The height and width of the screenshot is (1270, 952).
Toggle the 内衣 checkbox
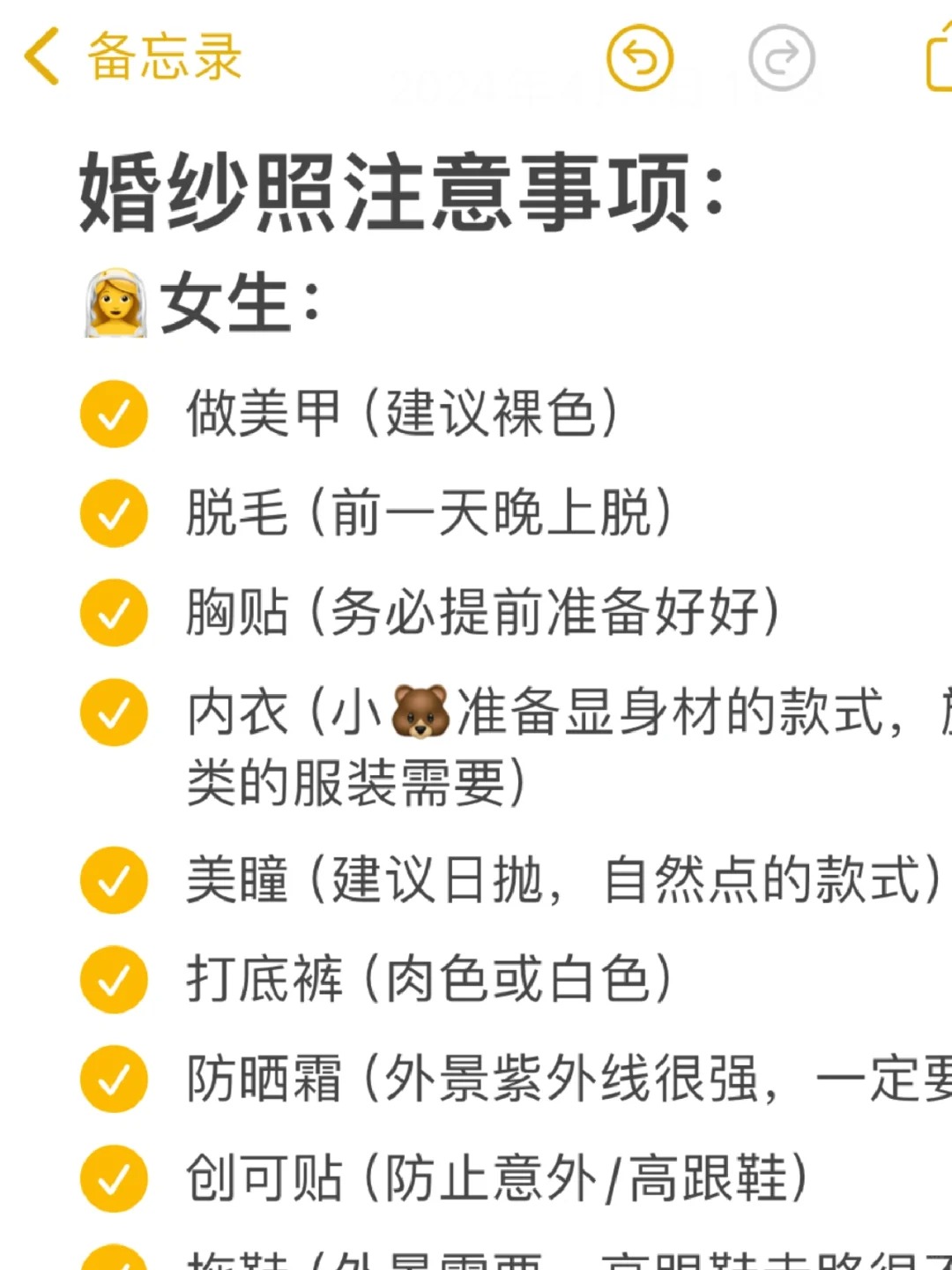coord(114,712)
